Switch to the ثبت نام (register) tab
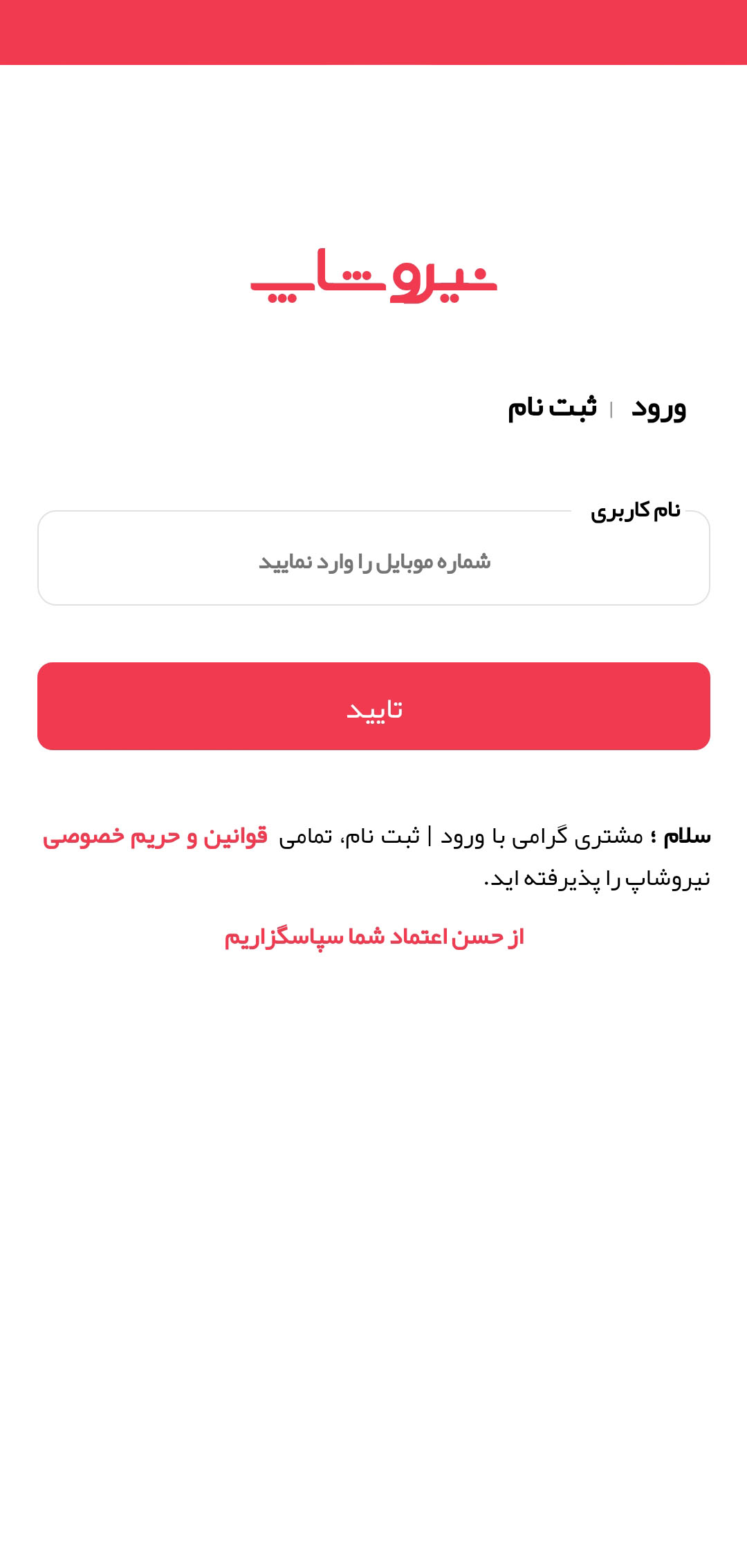 552,407
